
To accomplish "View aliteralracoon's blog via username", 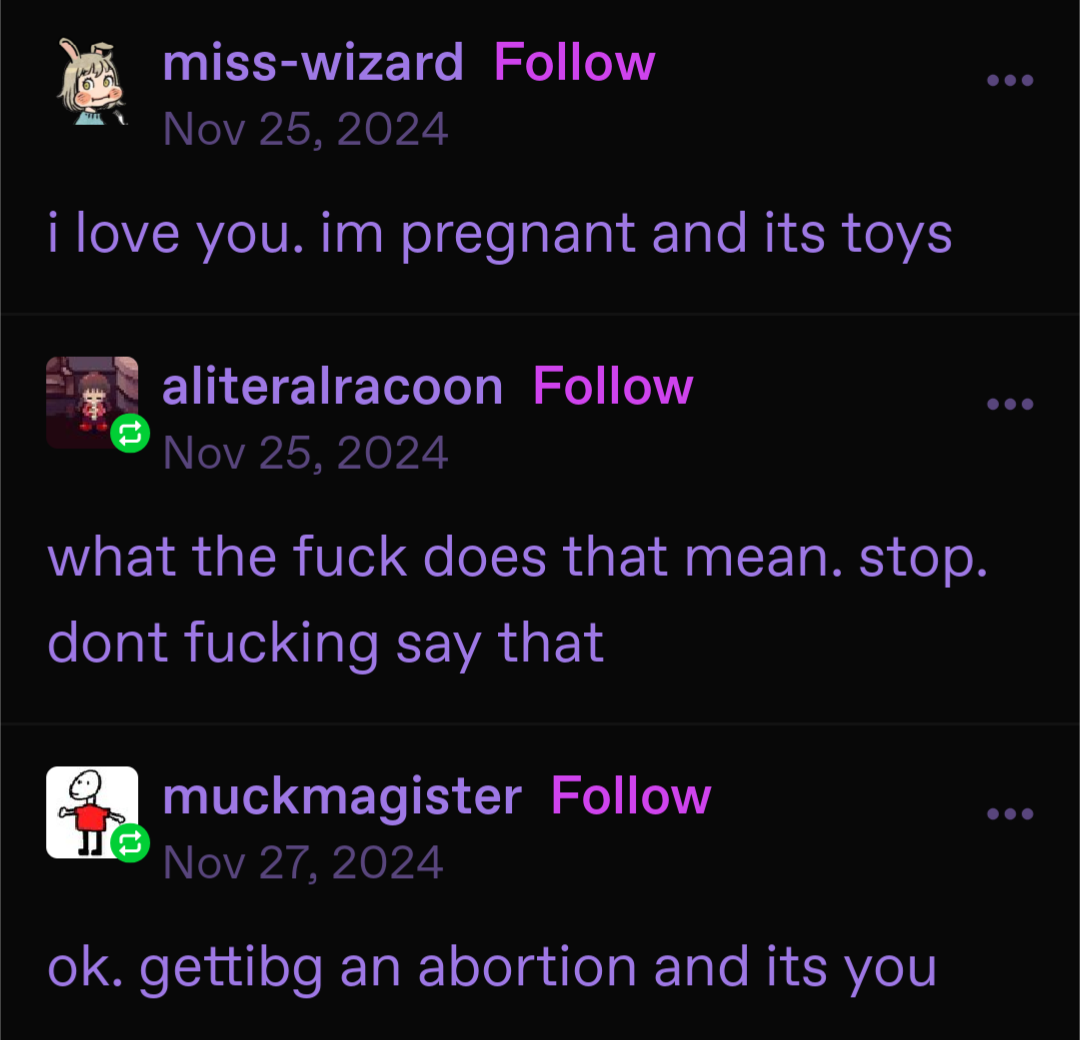I will pyautogui.click(x=332, y=387).
